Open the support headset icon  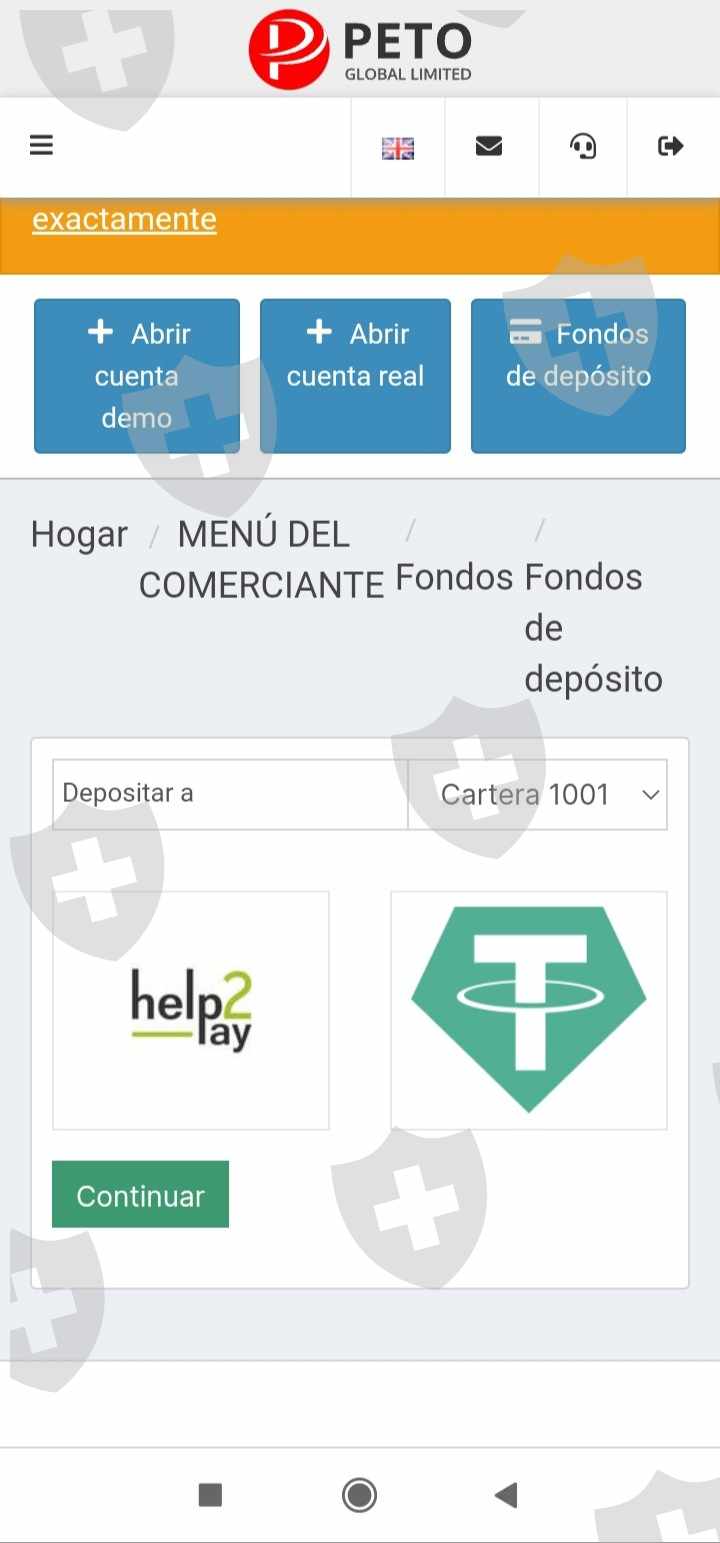(x=583, y=147)
